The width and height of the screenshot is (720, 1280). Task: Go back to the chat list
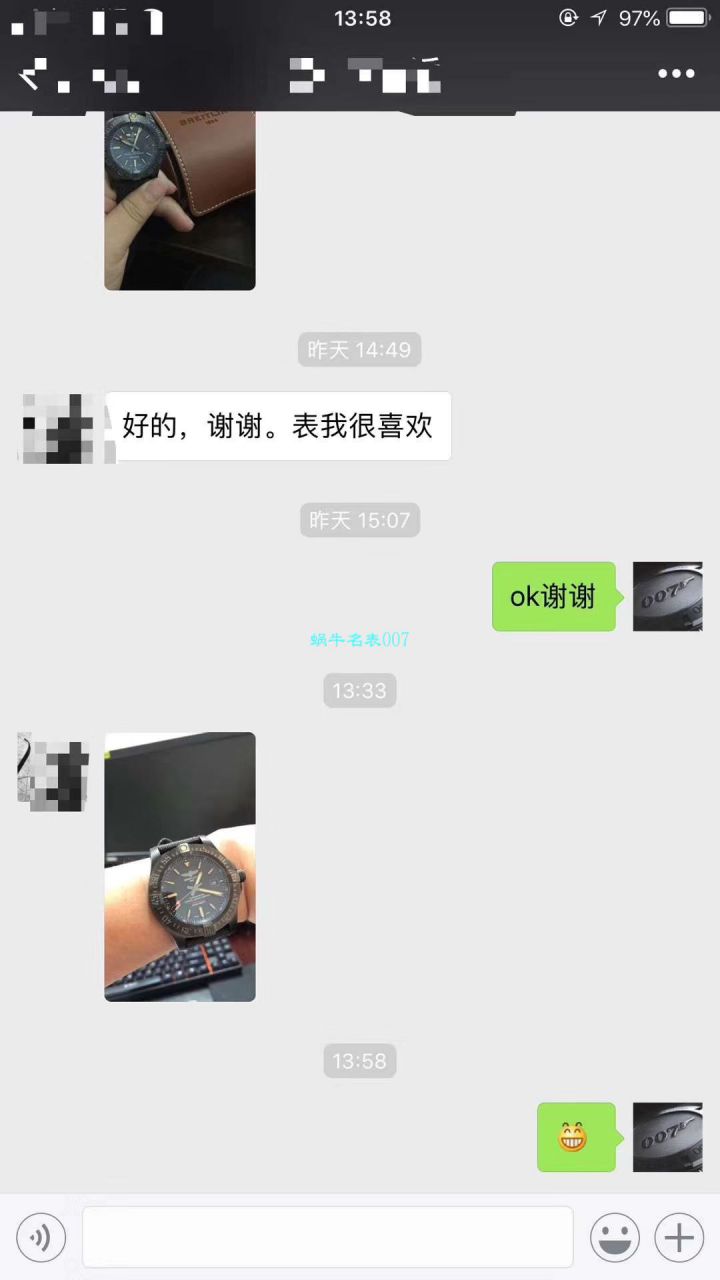(34, 74)
